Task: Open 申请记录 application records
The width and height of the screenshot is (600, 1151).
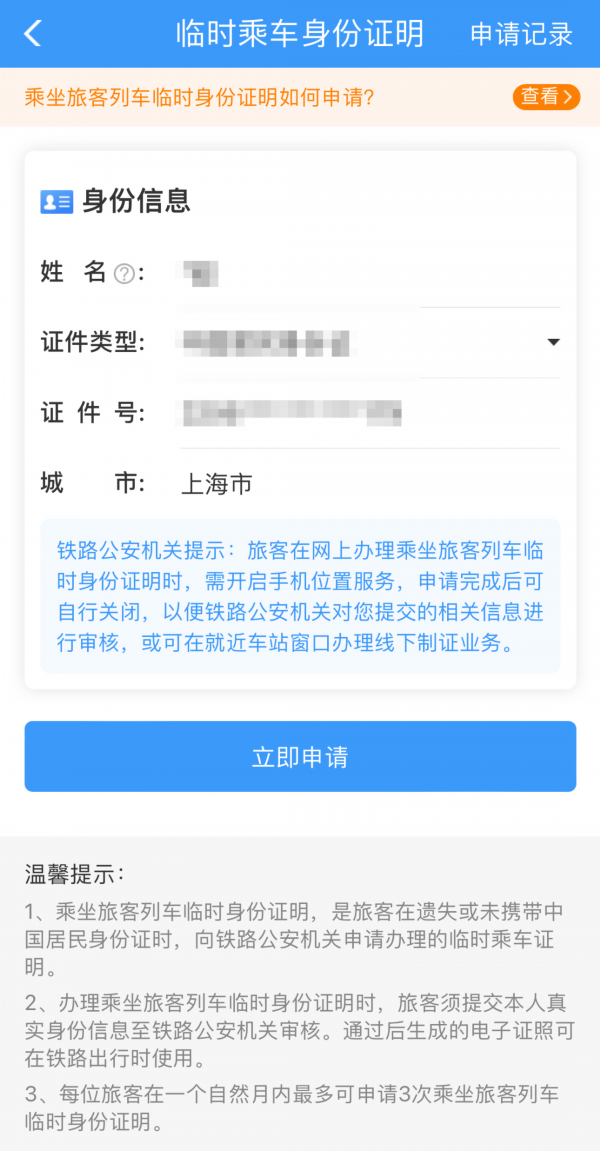Action: click(521, 34)
